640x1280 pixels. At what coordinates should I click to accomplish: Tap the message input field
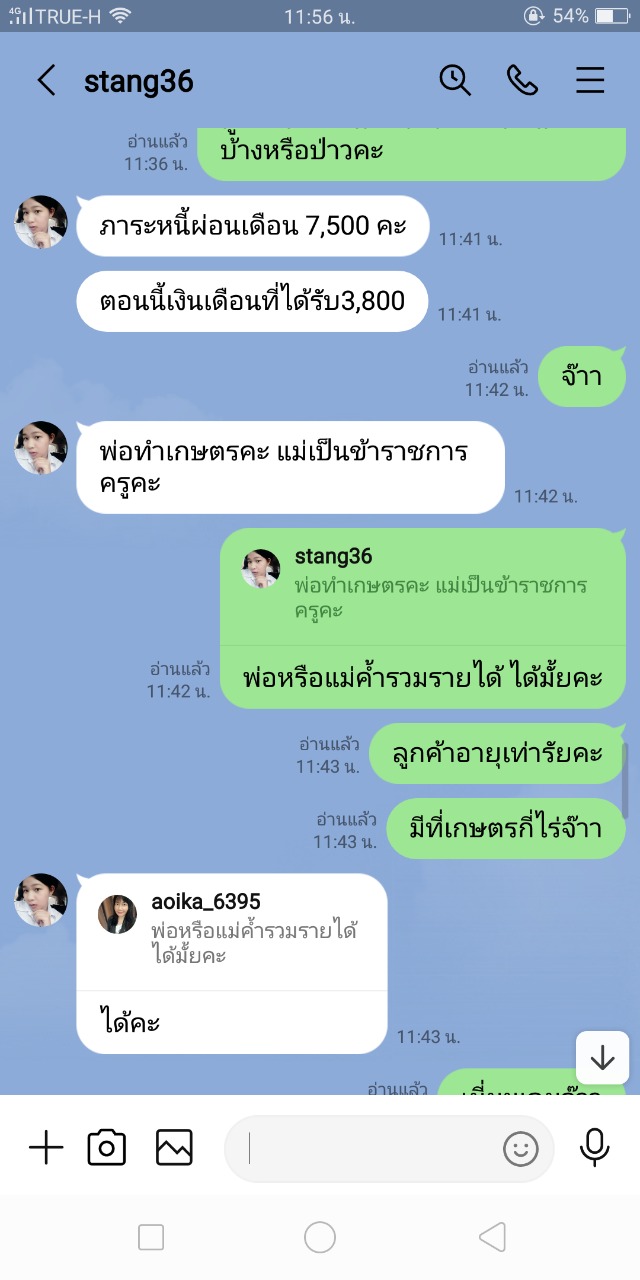pyautogui.click(x=370, y=1149)
